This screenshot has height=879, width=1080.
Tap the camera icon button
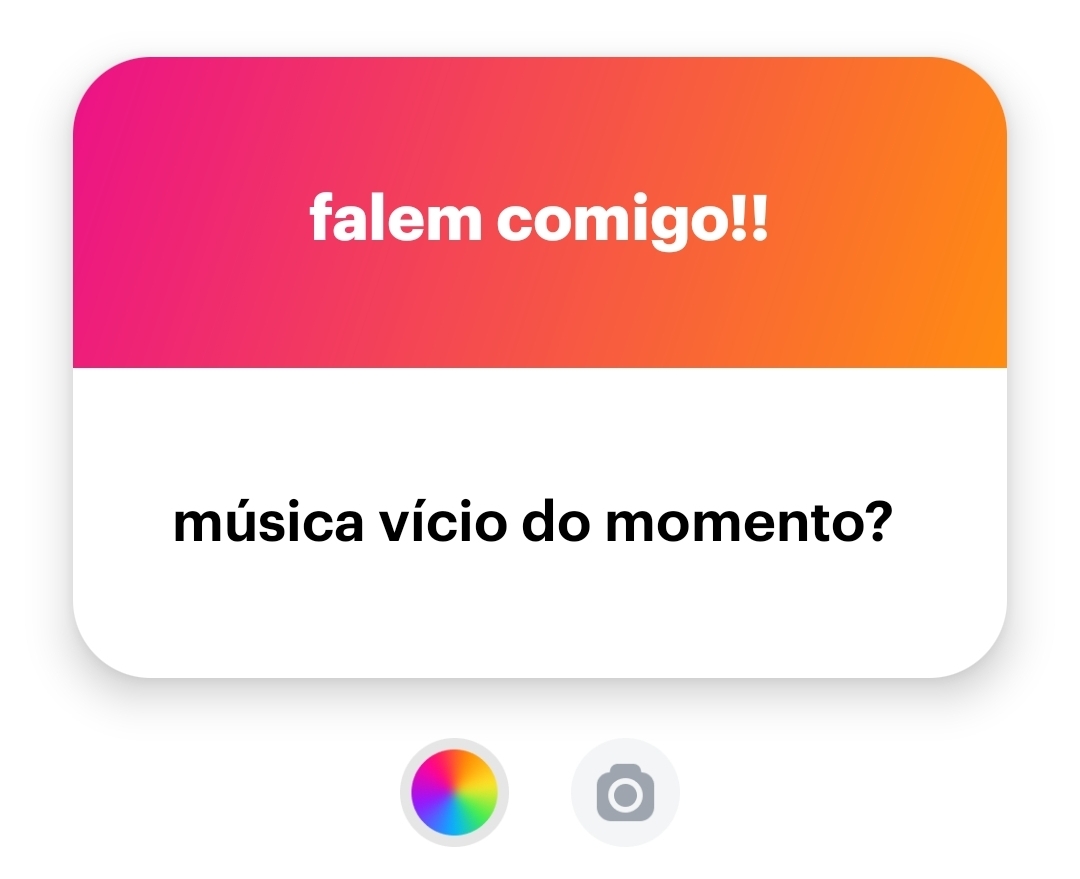pyautogui.click(x=625, y=793)
